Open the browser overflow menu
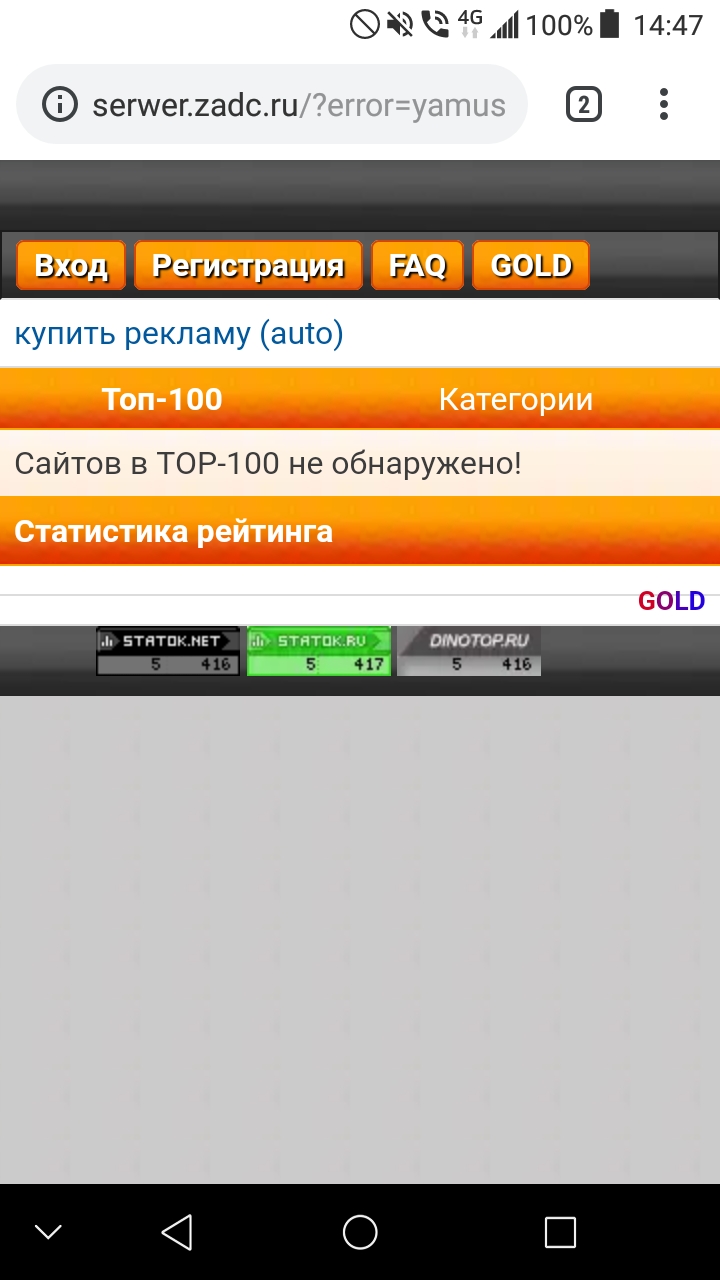720x1280 pixels. 664,104
